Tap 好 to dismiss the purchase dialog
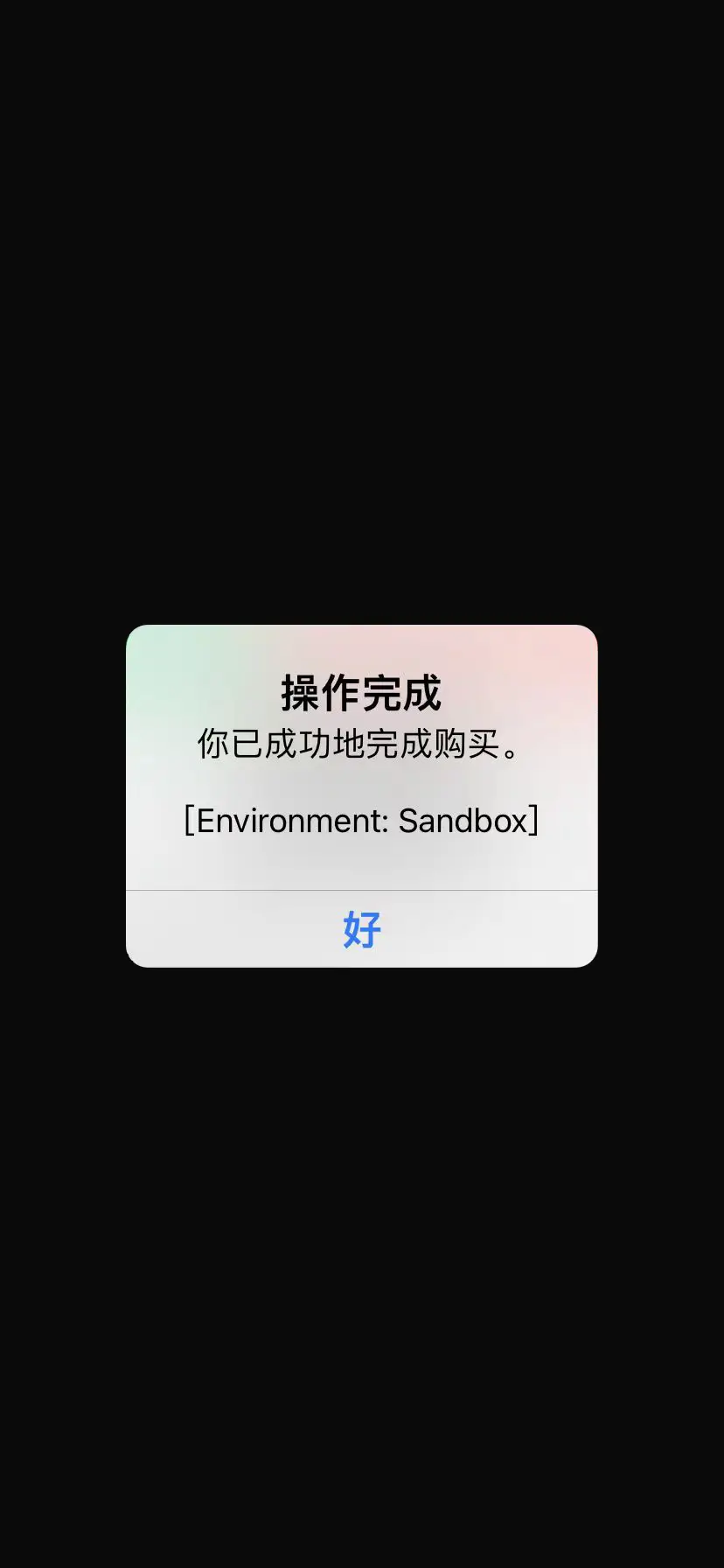Viewport: 724px width, 1568px height. click(x=362, y=929)
